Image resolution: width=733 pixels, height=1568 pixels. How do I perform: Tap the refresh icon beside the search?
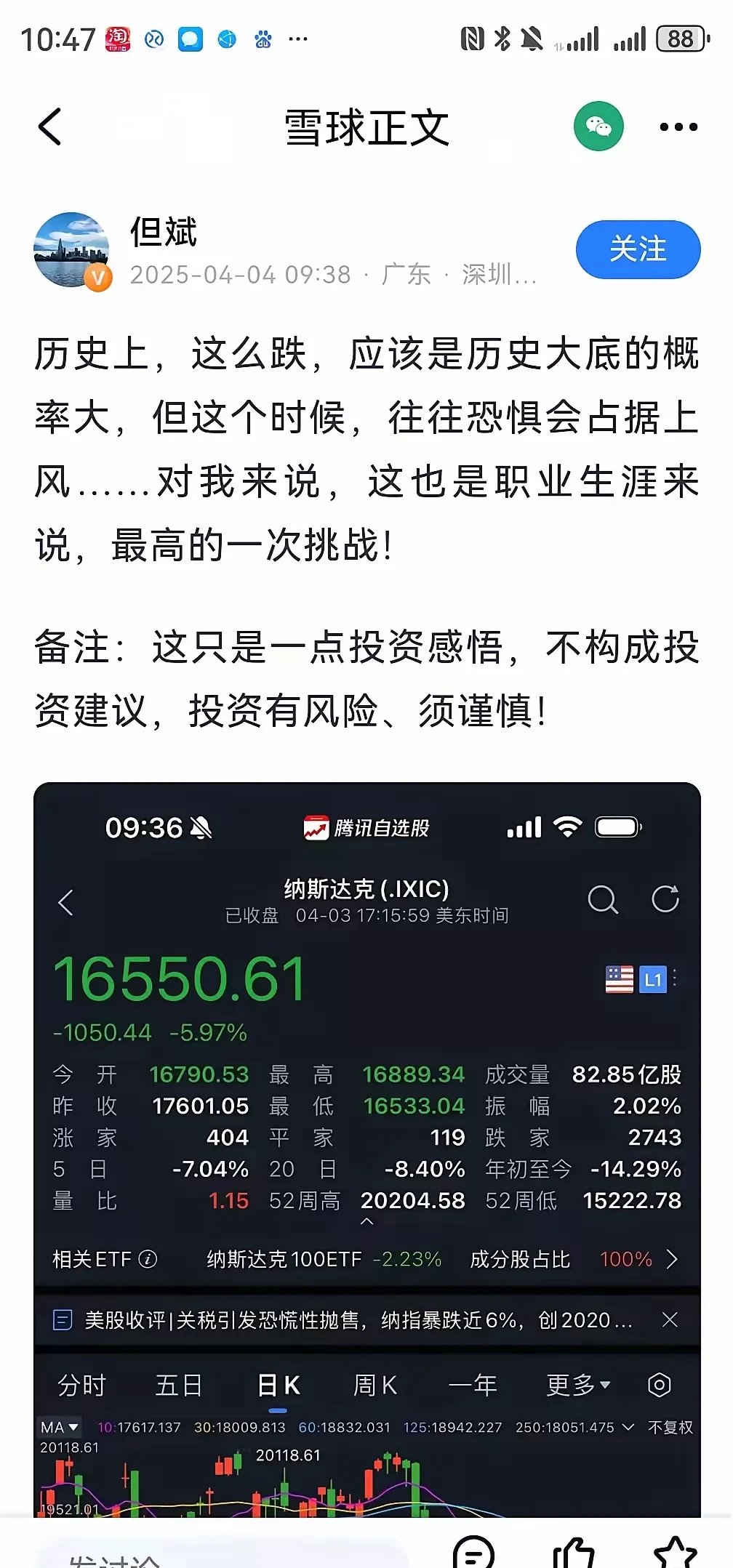coord(666,901)
